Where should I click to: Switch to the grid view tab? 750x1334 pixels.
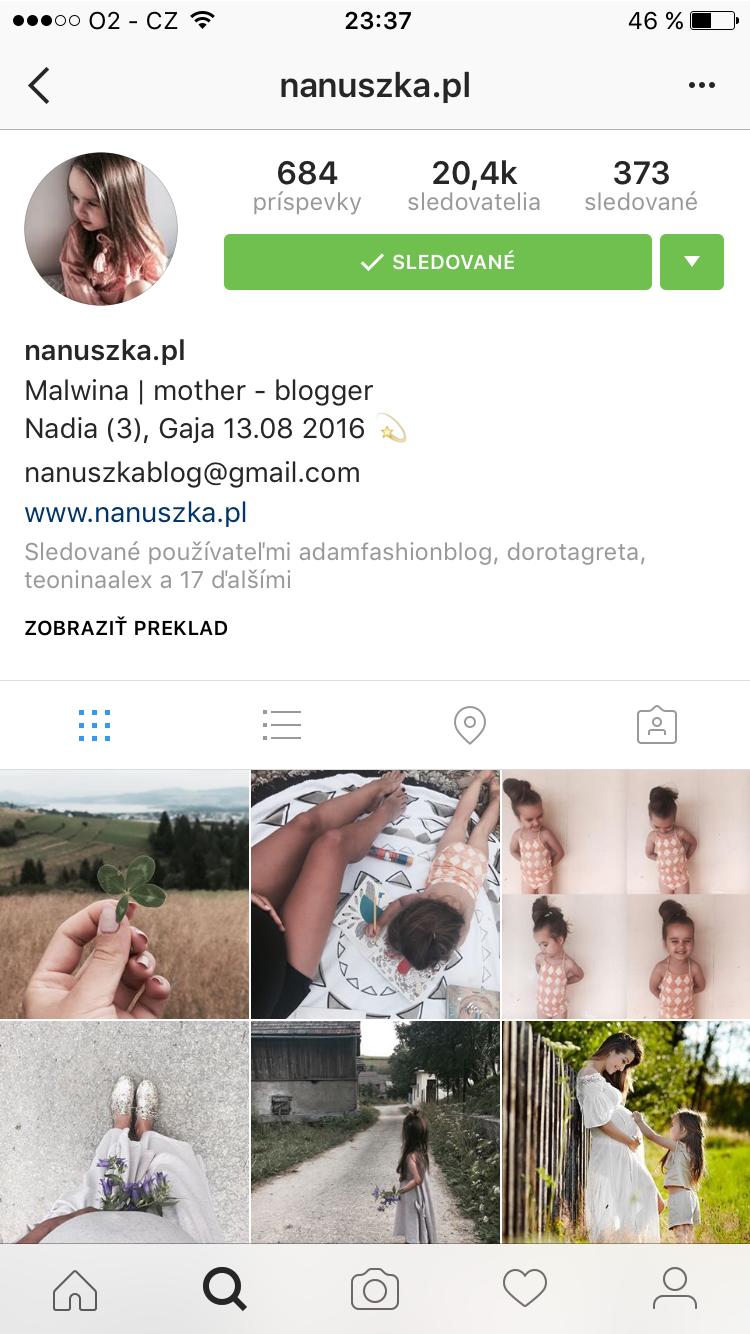pos(94,725)
